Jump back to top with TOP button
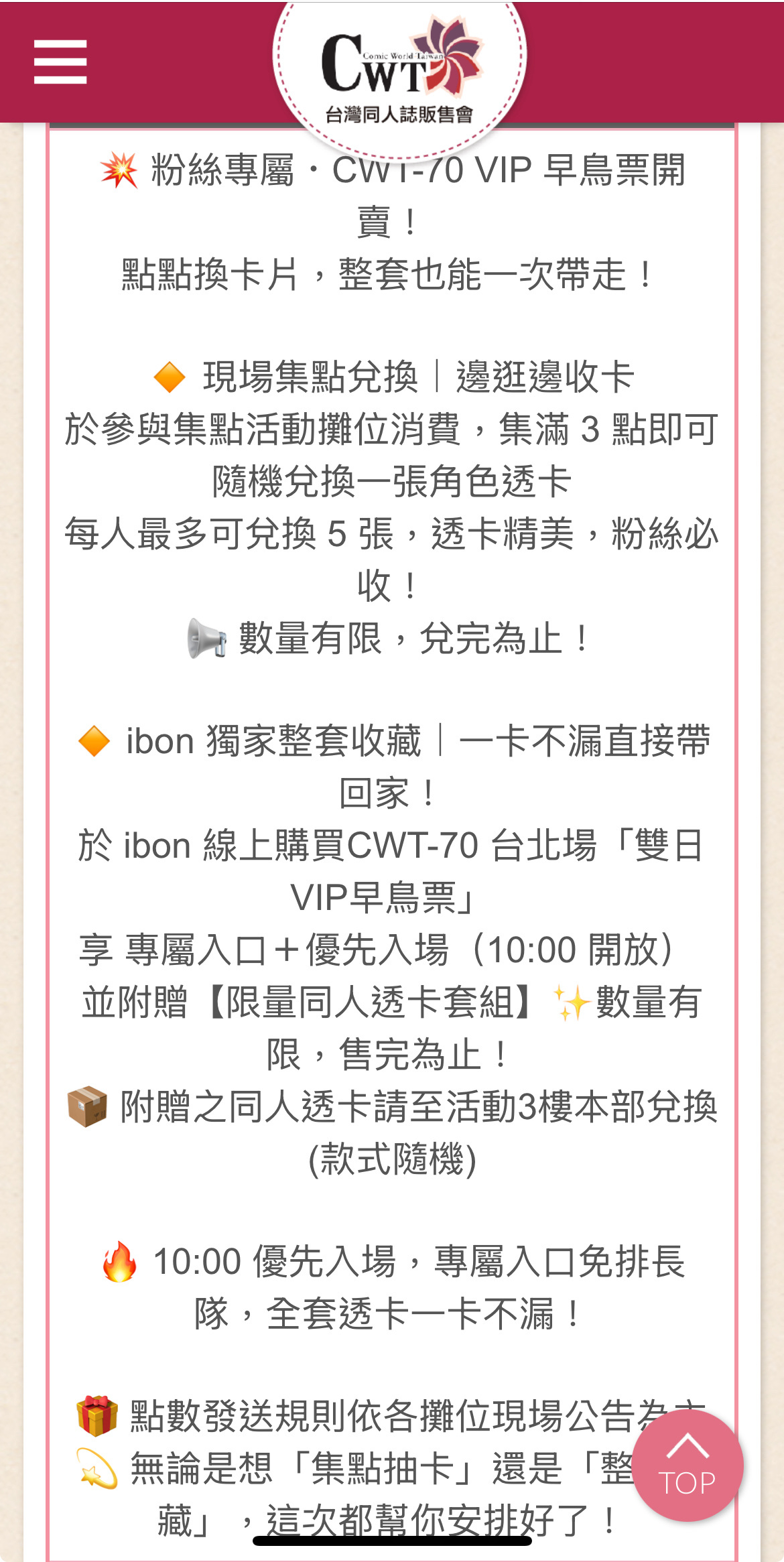 point(688,1464)
